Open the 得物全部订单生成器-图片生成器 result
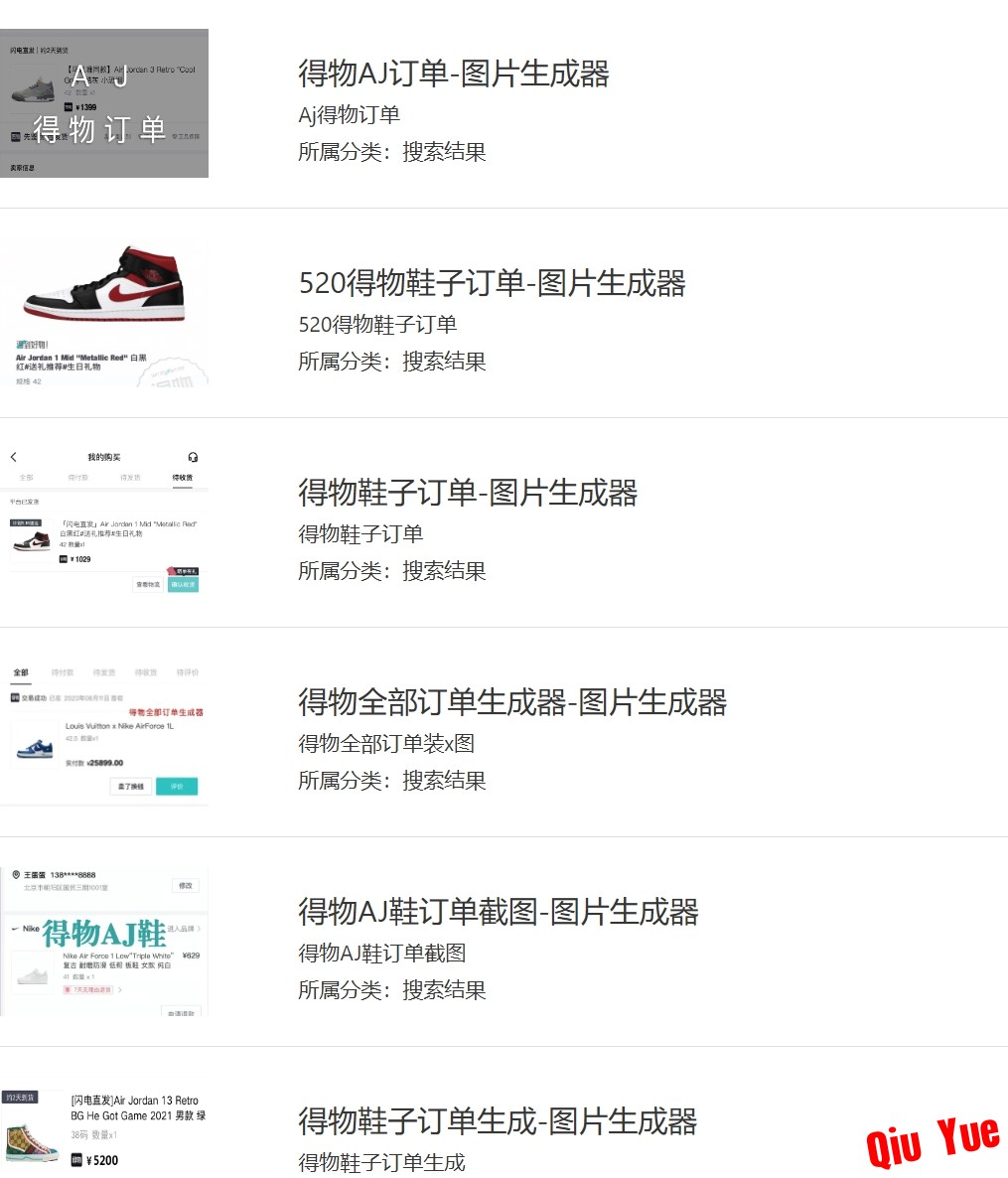Image resolution: width=1008 pixels, height=1178 pixels. (512, 703)
